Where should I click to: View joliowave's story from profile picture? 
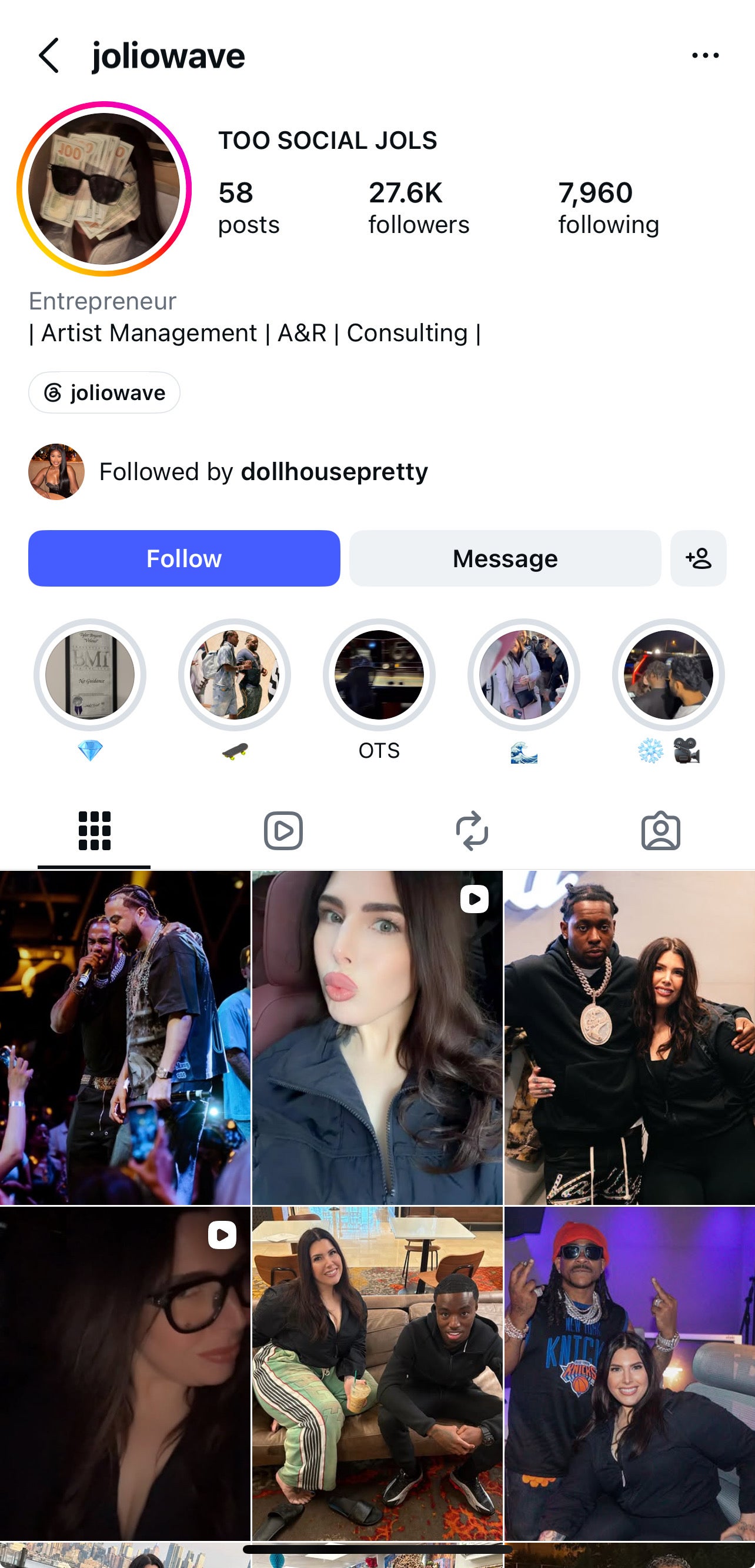tap(104, 189)
